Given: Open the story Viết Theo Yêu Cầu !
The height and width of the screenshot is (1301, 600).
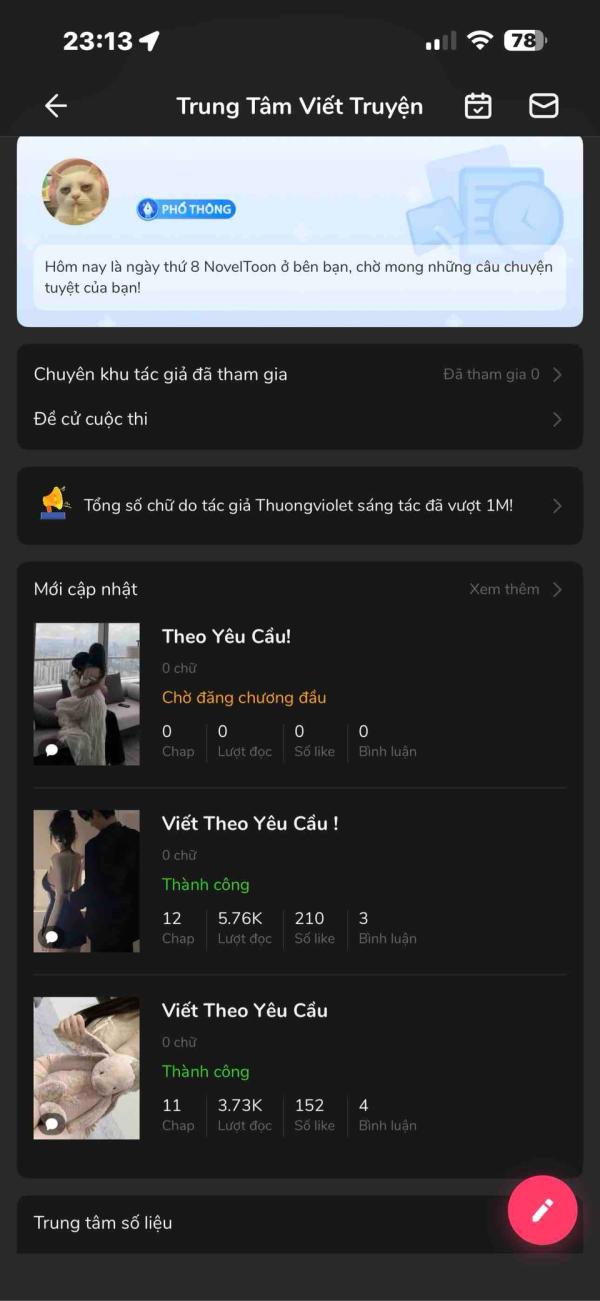Looking at the screenshot, I should coord(250,824).
